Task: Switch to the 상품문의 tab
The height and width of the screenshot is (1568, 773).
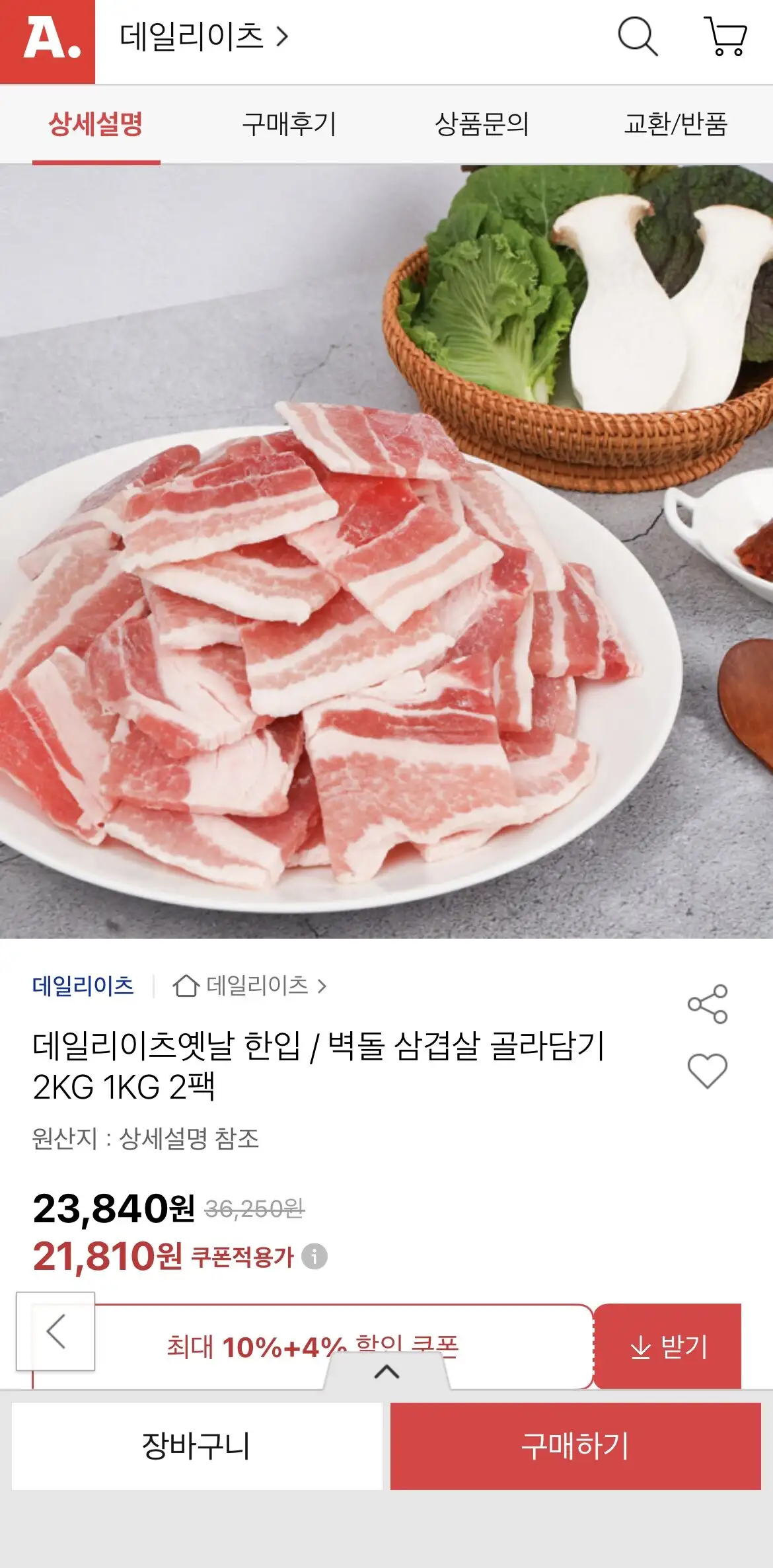Action: tap(482, 124)
